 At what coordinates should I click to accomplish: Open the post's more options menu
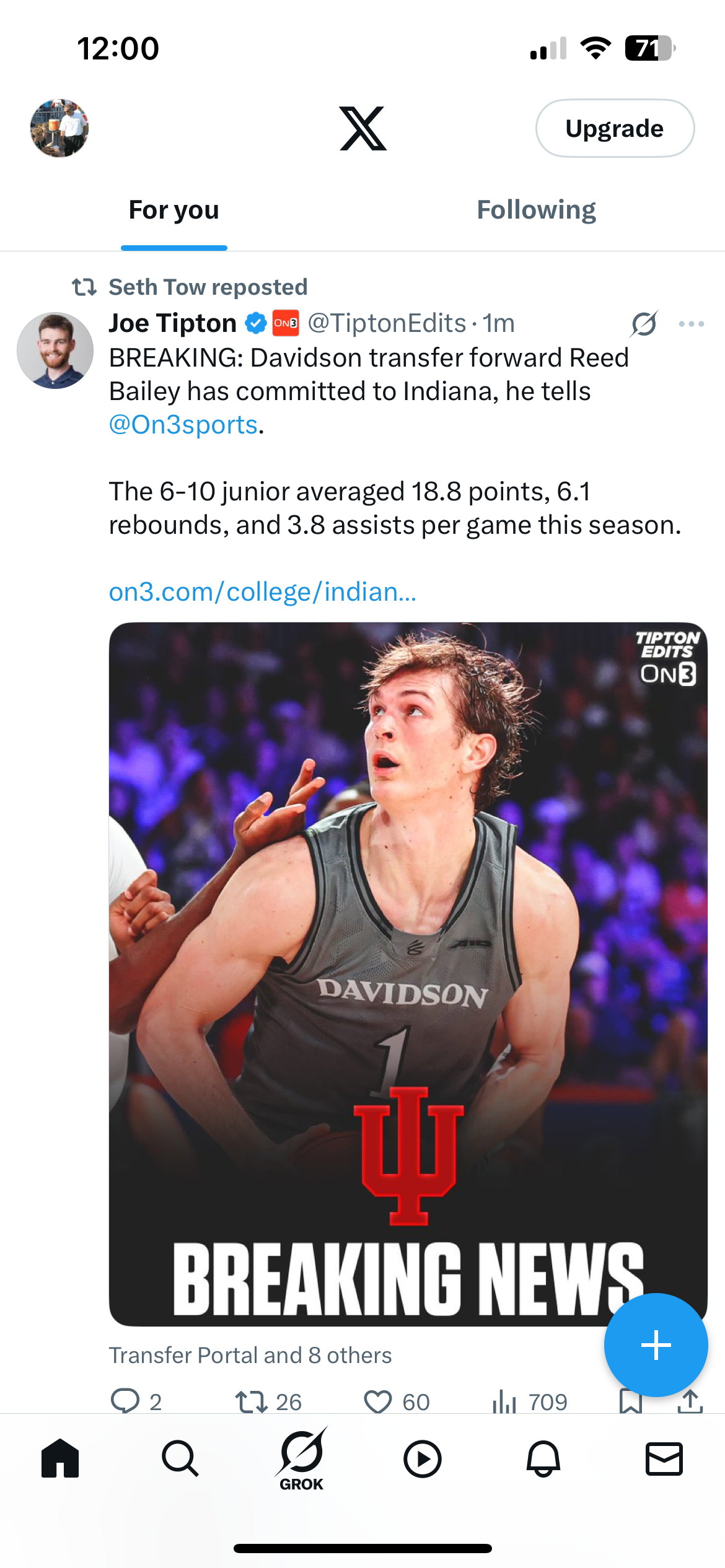(x=691, y=323)
